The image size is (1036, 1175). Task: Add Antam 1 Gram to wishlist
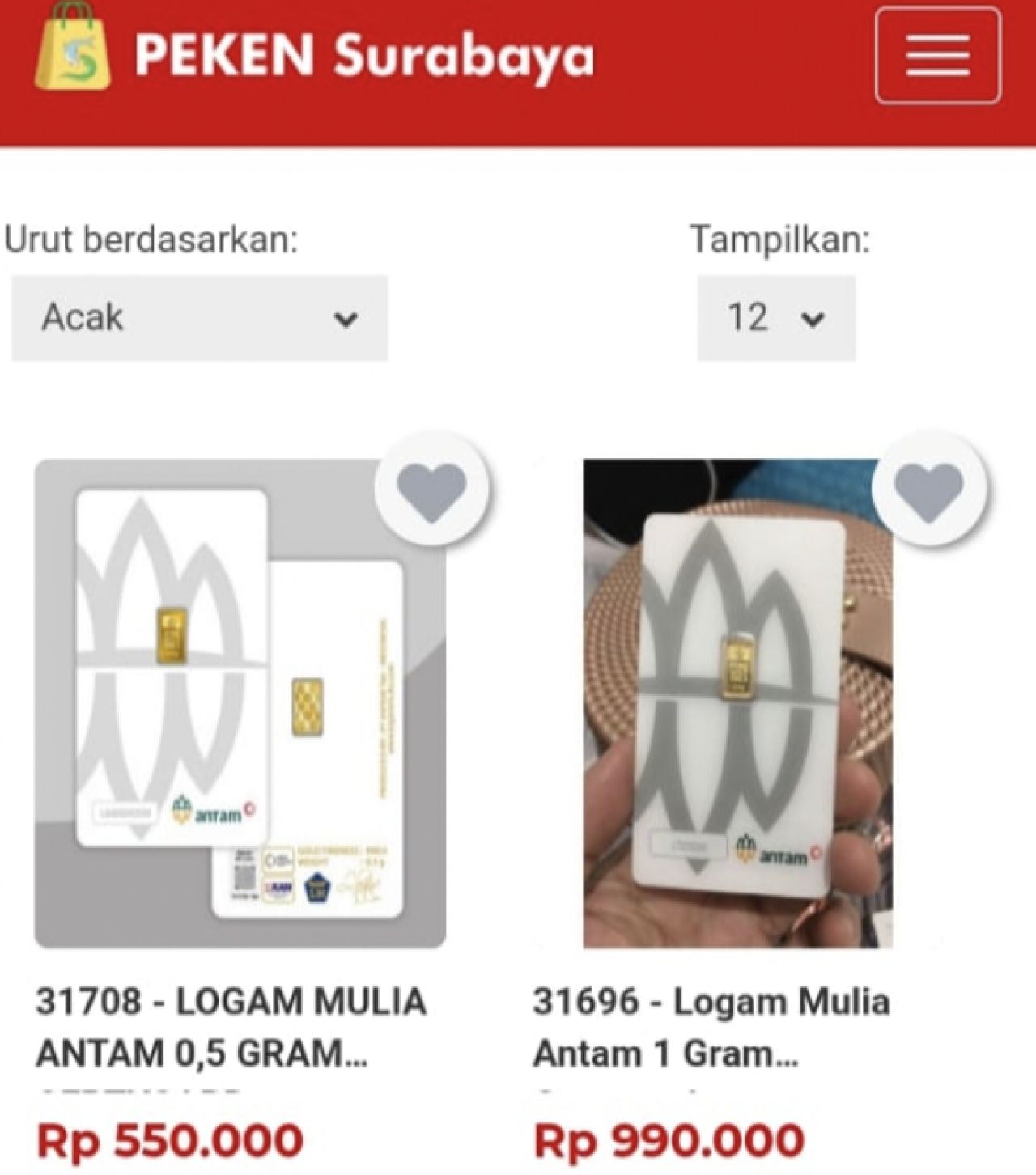[x=928, y=490]
